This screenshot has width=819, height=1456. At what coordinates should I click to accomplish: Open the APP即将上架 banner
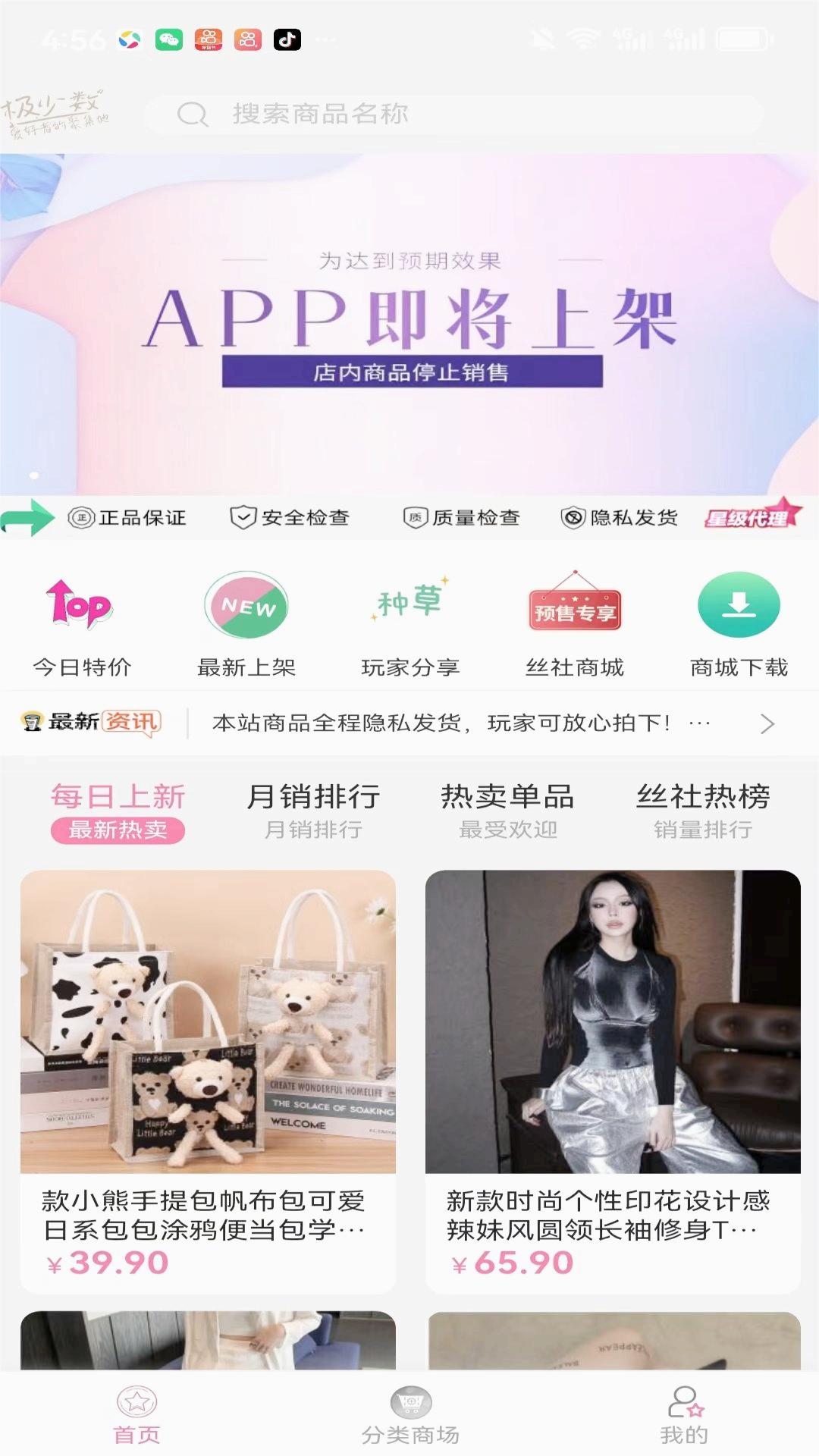(x=409, y=326)
